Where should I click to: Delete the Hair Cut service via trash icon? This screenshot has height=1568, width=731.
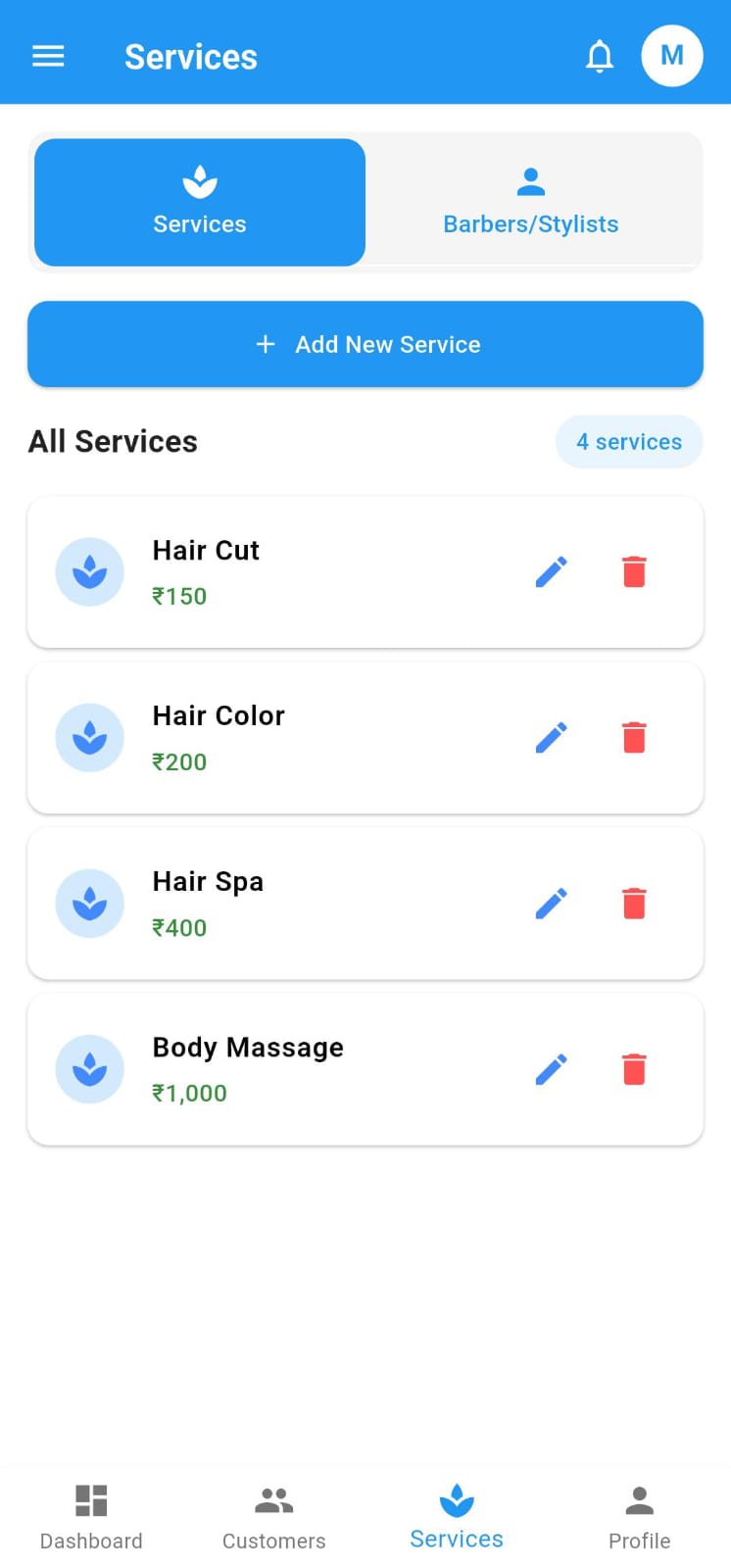[x=633, y=570]
